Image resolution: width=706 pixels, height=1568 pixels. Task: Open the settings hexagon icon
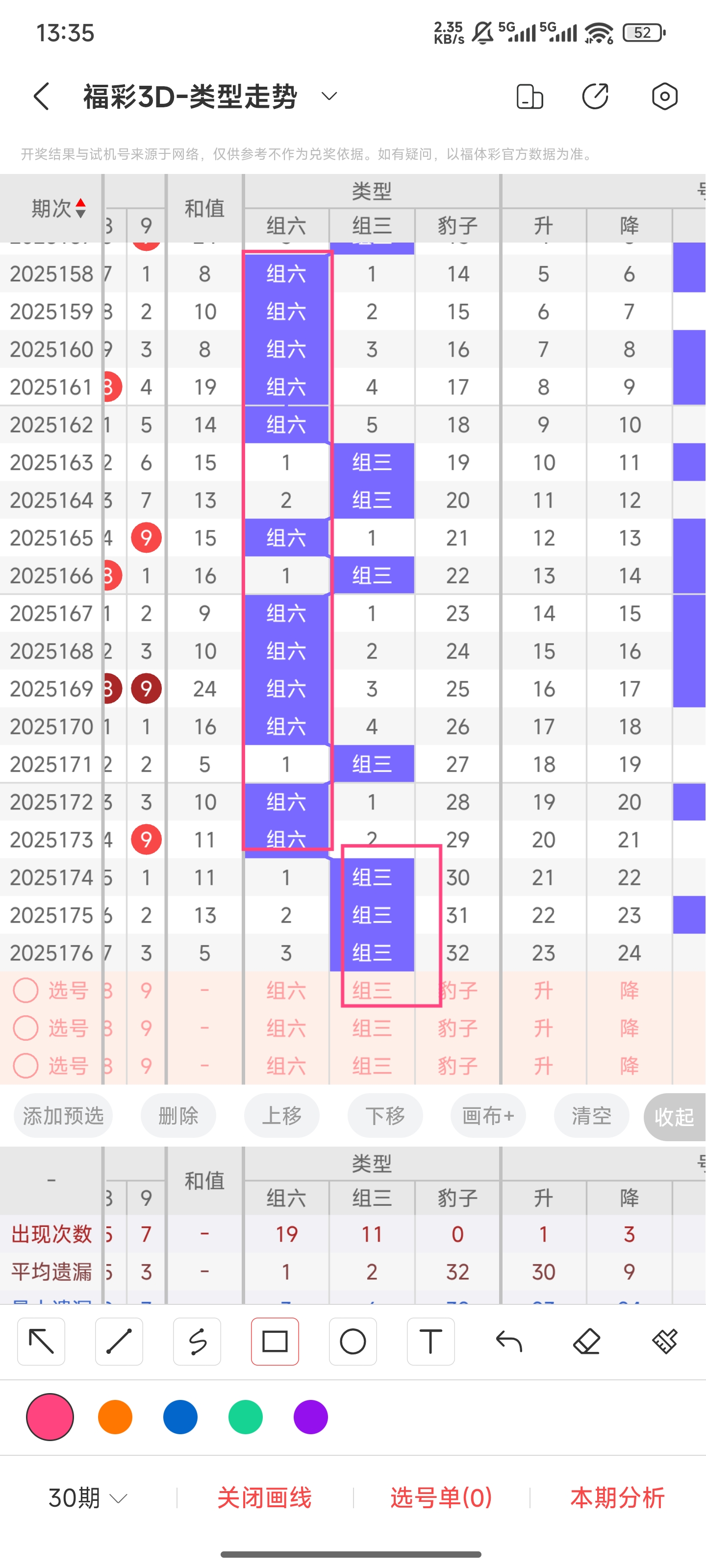pyautogui.click(x=664, y=96)
